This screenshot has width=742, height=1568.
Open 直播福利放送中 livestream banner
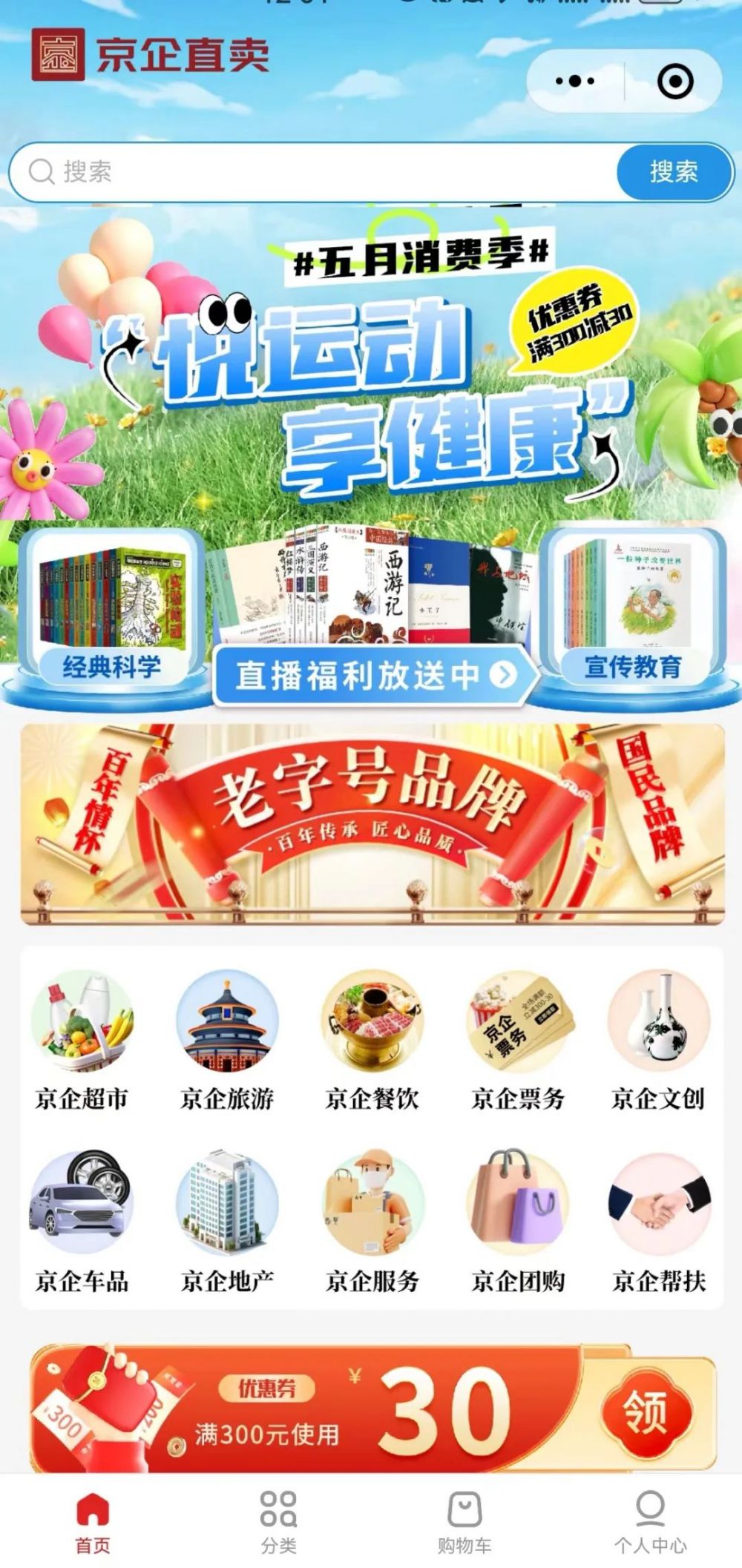[x=375, y=675]
